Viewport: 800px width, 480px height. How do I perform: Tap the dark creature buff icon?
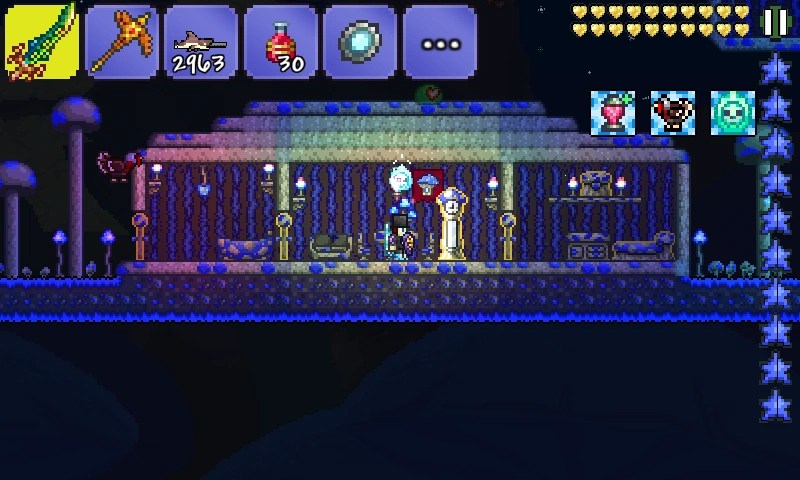[x=673, y=113]
